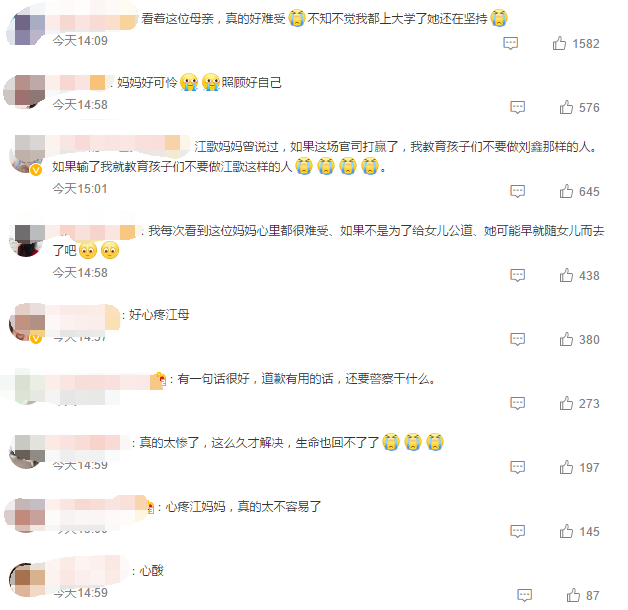Reply to the 我每次看到这位妈妈 comment

(517, 275)
